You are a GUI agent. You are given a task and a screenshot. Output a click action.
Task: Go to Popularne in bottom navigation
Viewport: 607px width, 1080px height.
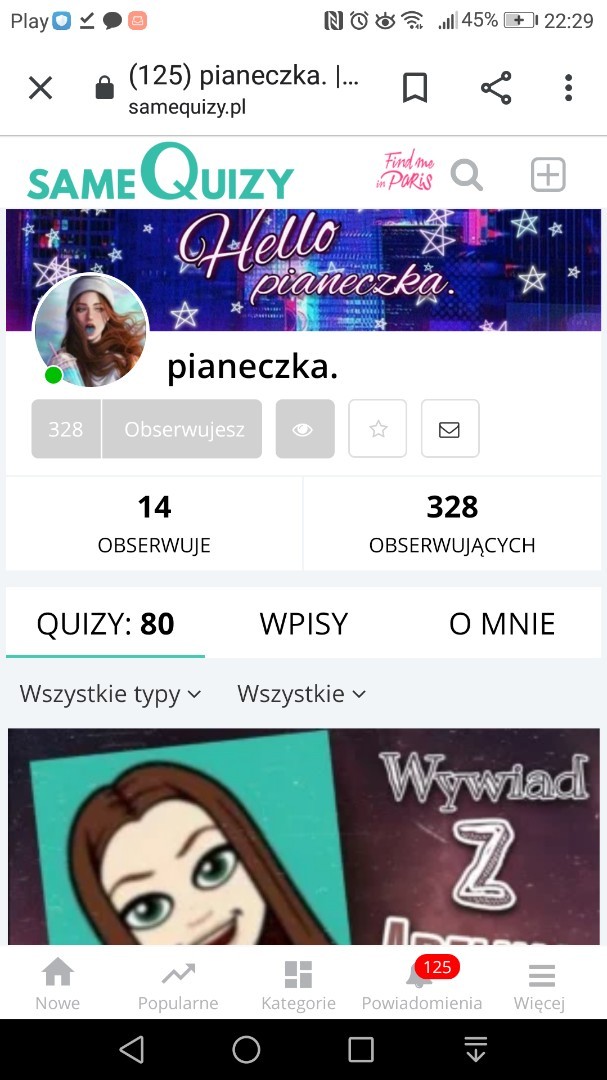[x=178, y=985]
